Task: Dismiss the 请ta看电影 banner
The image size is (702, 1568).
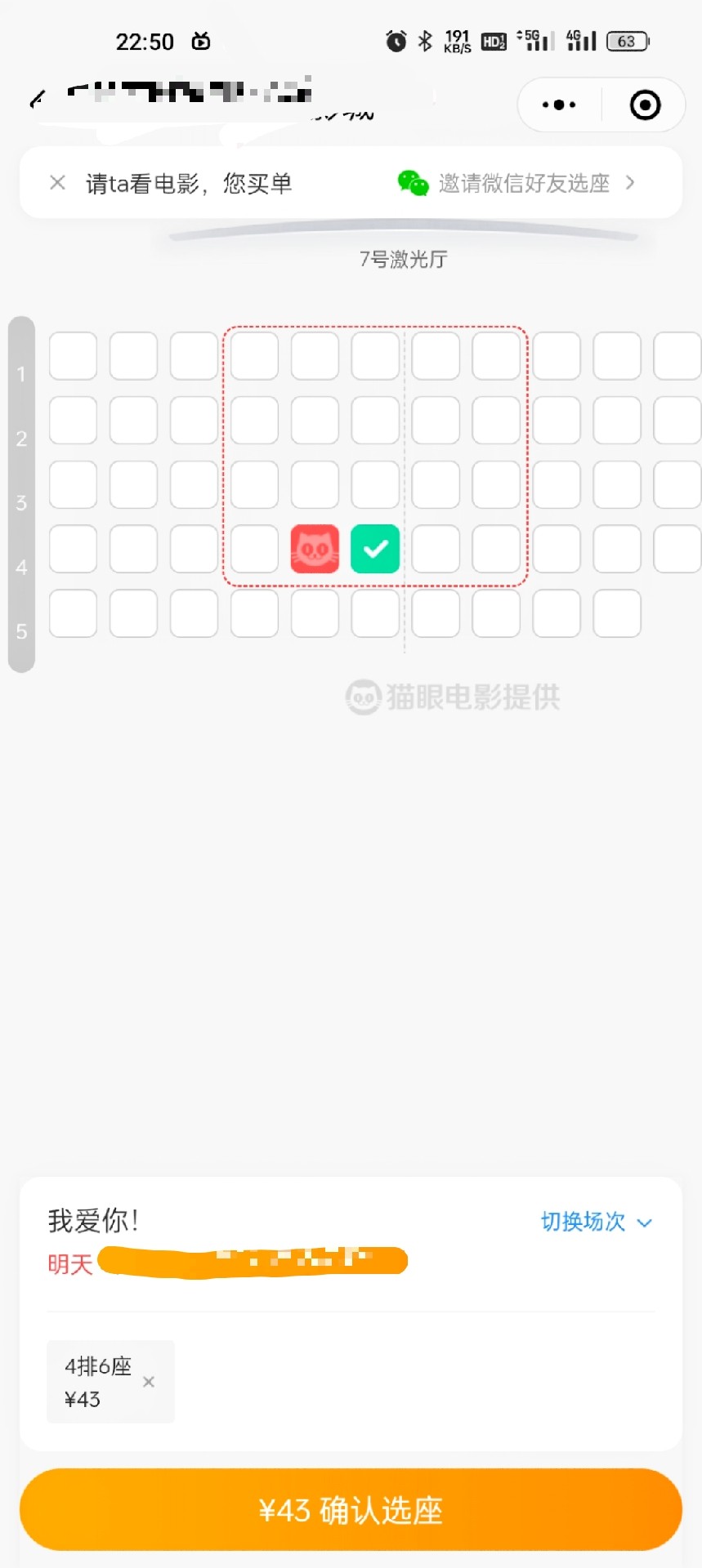Action: pos(57,183)
